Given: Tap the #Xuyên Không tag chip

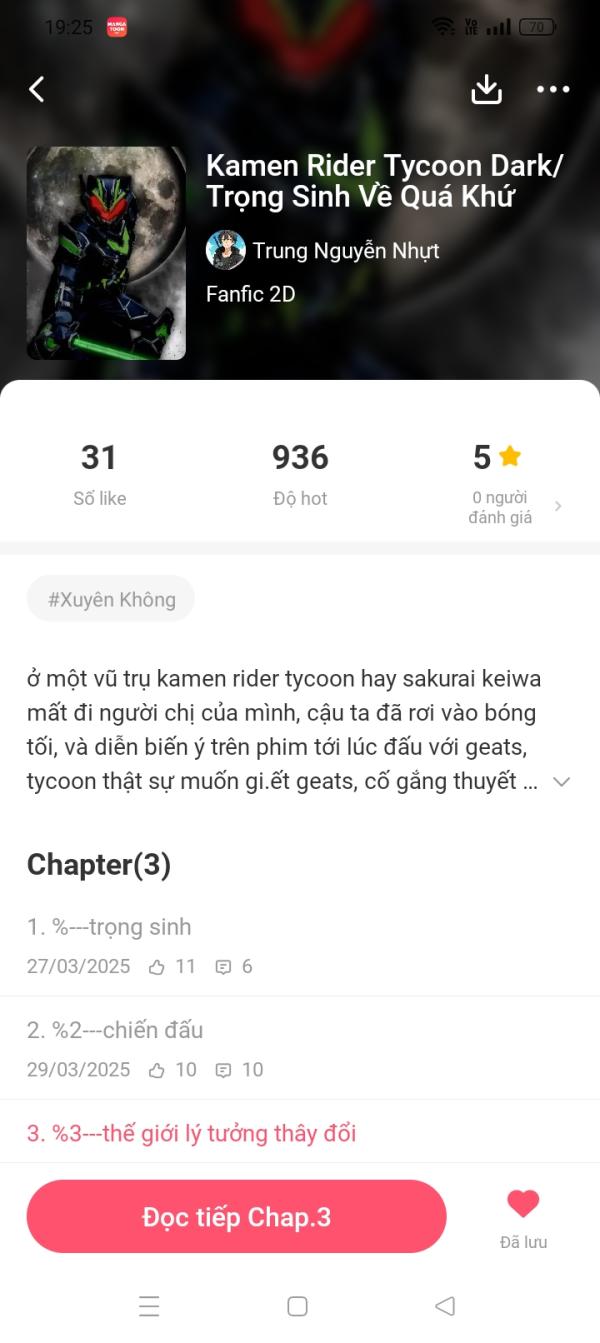Looking at the screenshot, I should [x=111, y=599].
